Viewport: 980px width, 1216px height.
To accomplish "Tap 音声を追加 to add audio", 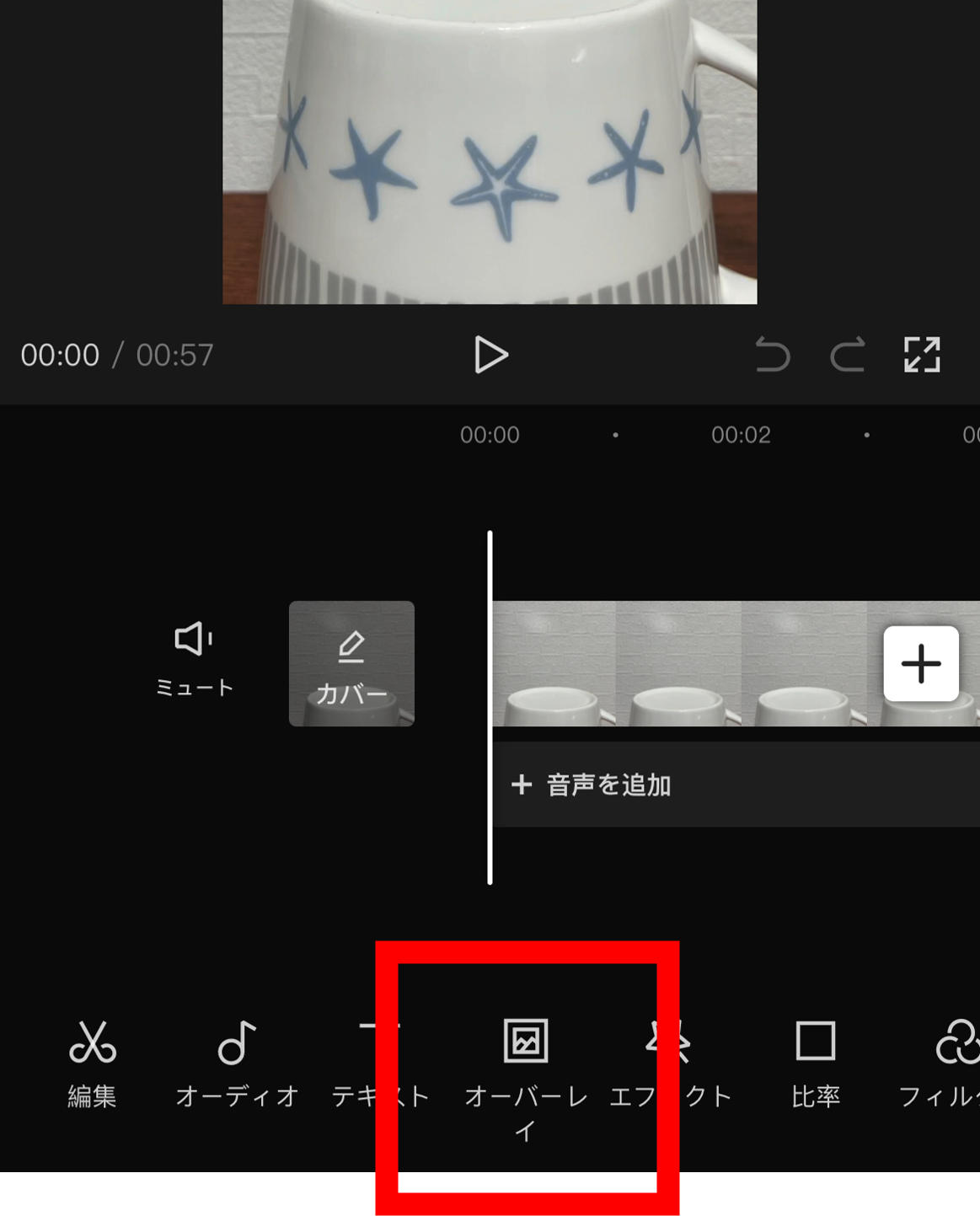I will click(592, 785).
